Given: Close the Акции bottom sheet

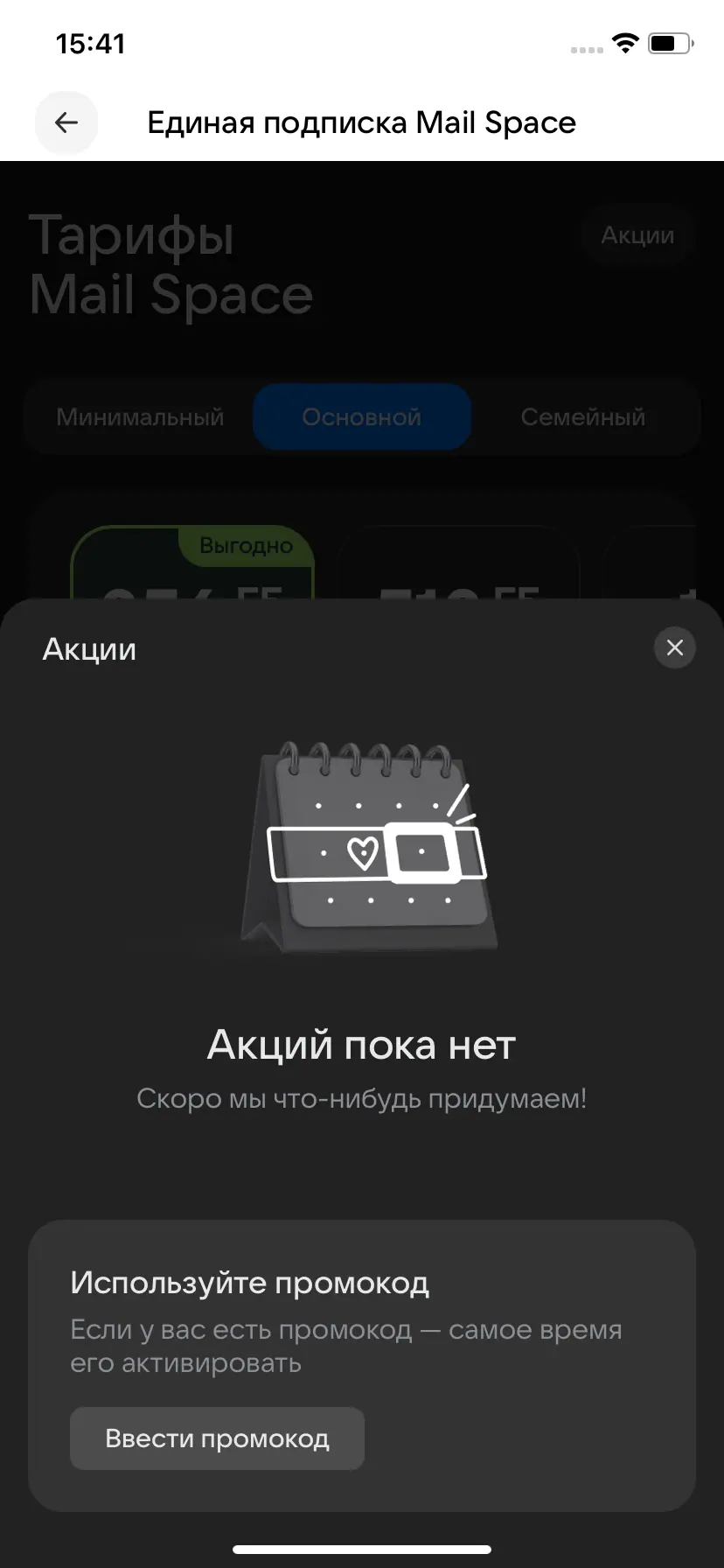Looking at the screenshot, I should pos(674,647).
